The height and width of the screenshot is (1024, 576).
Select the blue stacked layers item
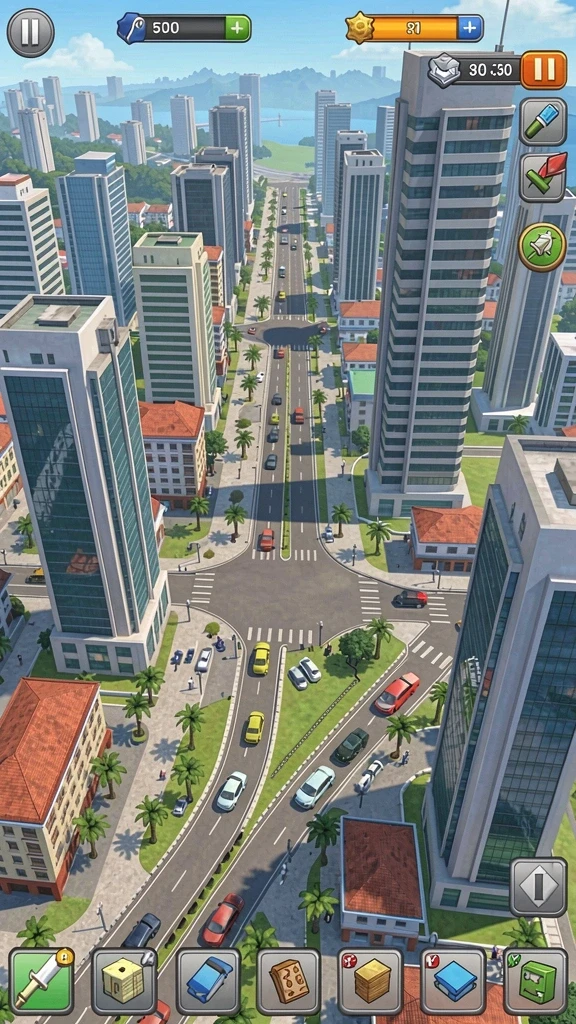point(453,981)
